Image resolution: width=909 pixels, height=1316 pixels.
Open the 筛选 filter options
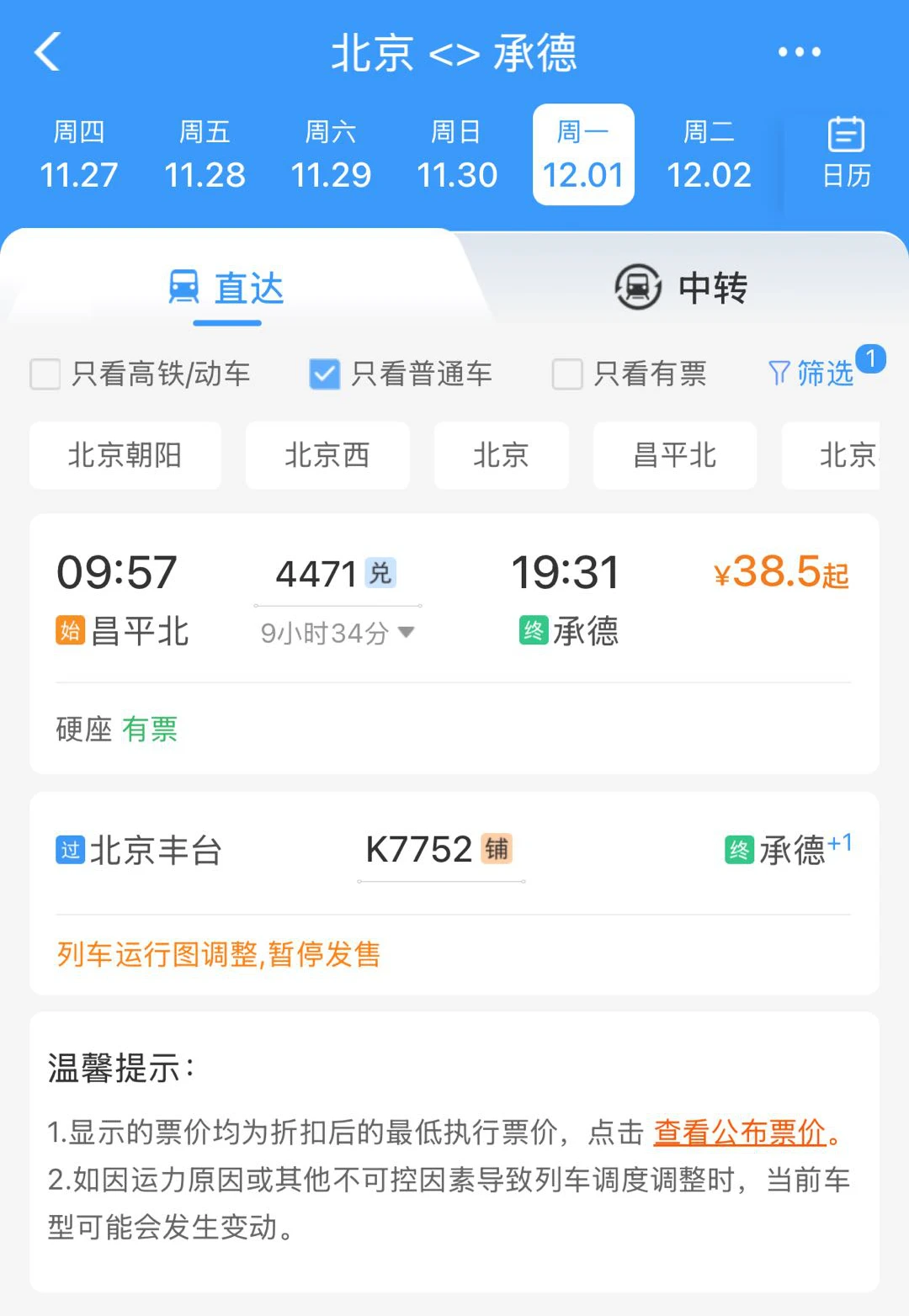(x=813, y=373)
